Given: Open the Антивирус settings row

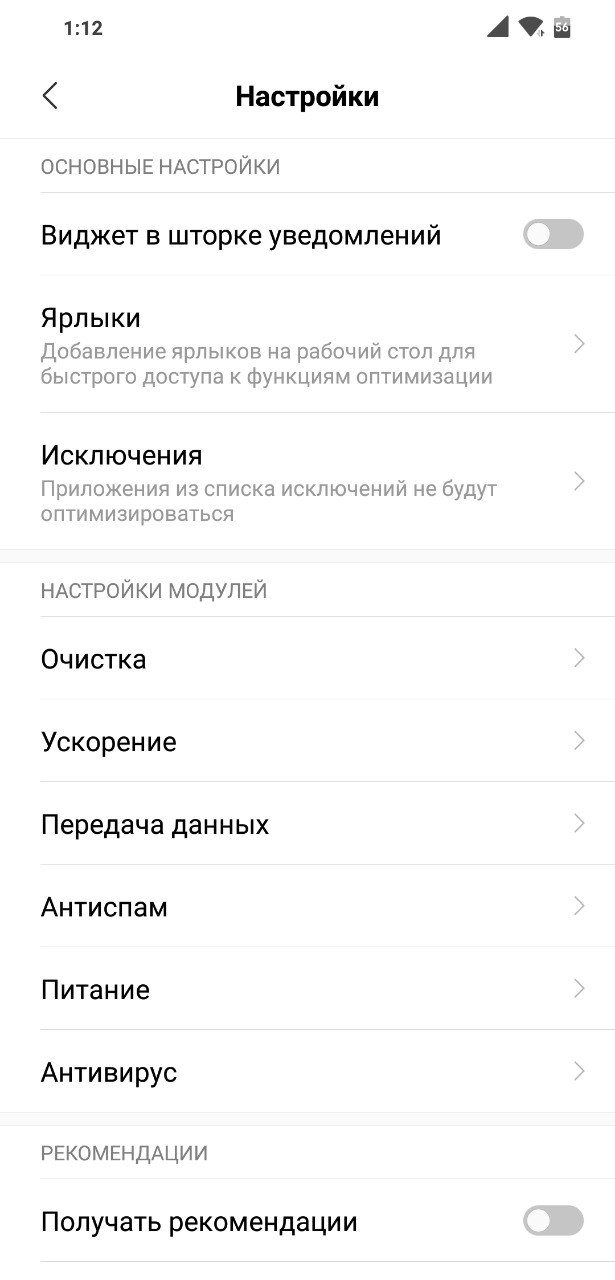Looking at the screenshot, I should (x=307, y=1071).
